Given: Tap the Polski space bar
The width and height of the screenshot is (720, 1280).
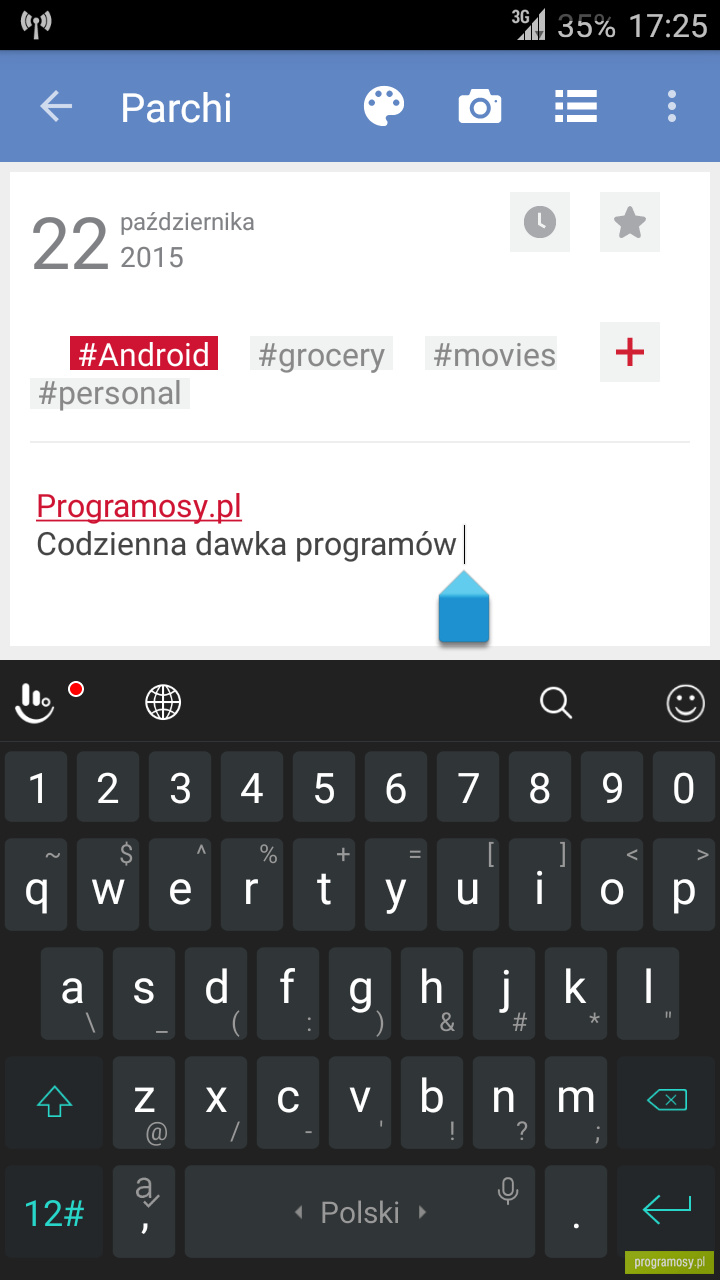Looking at the screenshot, I should 360,1212.
